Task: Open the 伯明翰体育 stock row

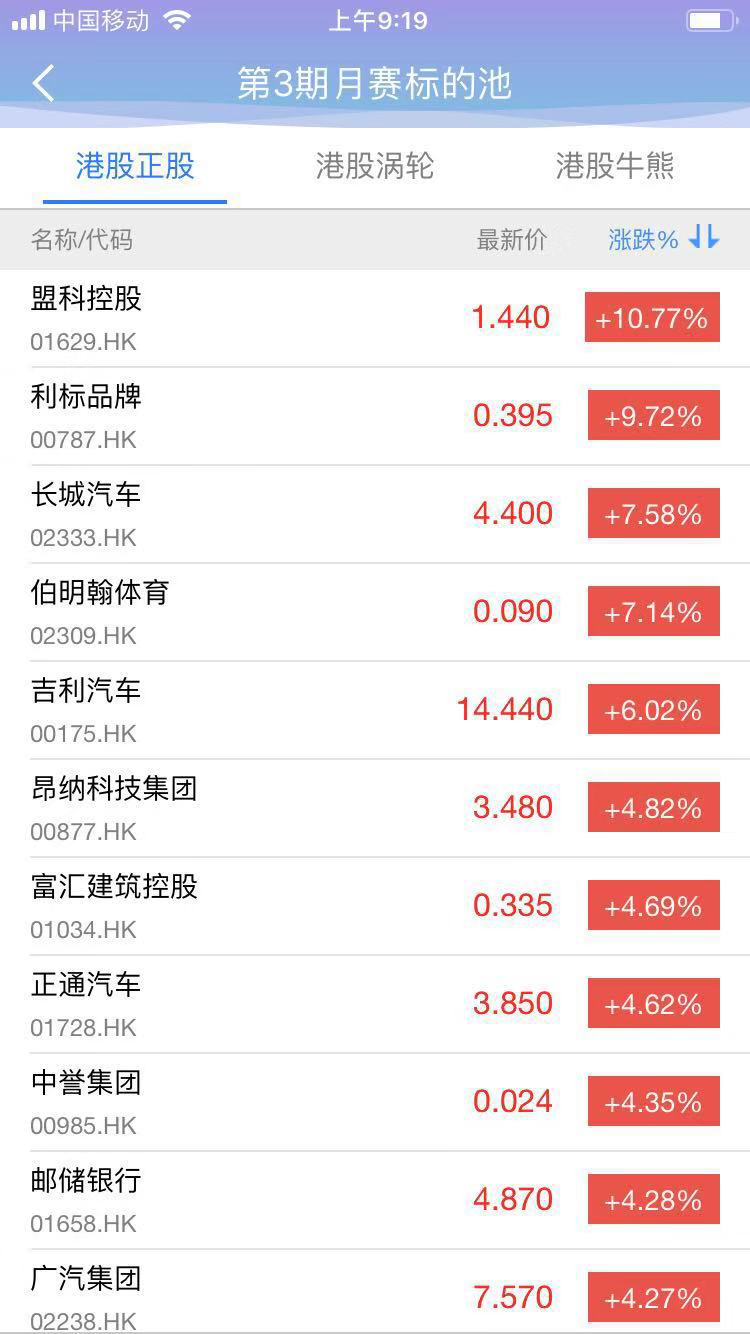Action: pyautogui.click(x=375, y=613)
